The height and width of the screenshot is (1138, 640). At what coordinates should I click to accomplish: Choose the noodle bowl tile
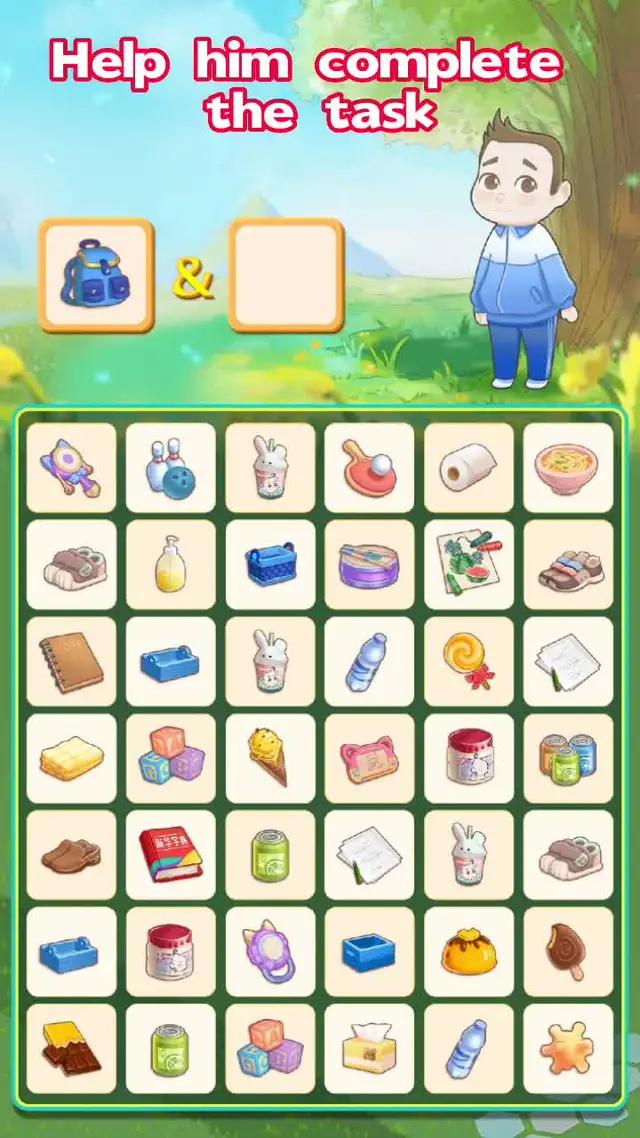pyautogui.click(x=568, y=468)
